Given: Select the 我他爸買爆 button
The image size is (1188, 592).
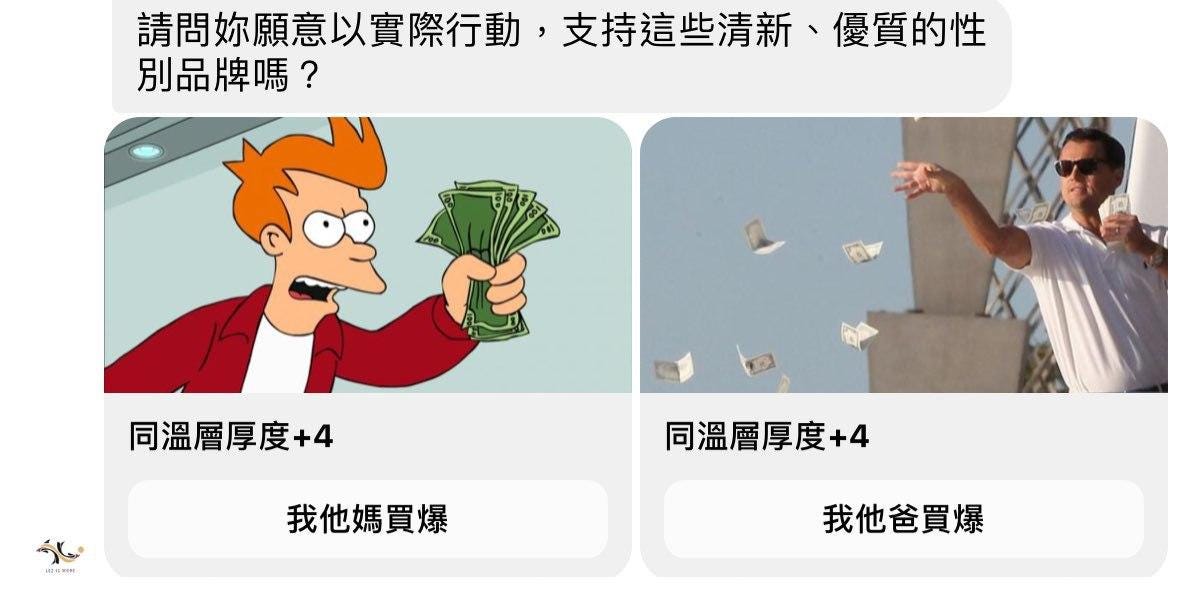Looking at the screenshot, I should tap(903, 519).
